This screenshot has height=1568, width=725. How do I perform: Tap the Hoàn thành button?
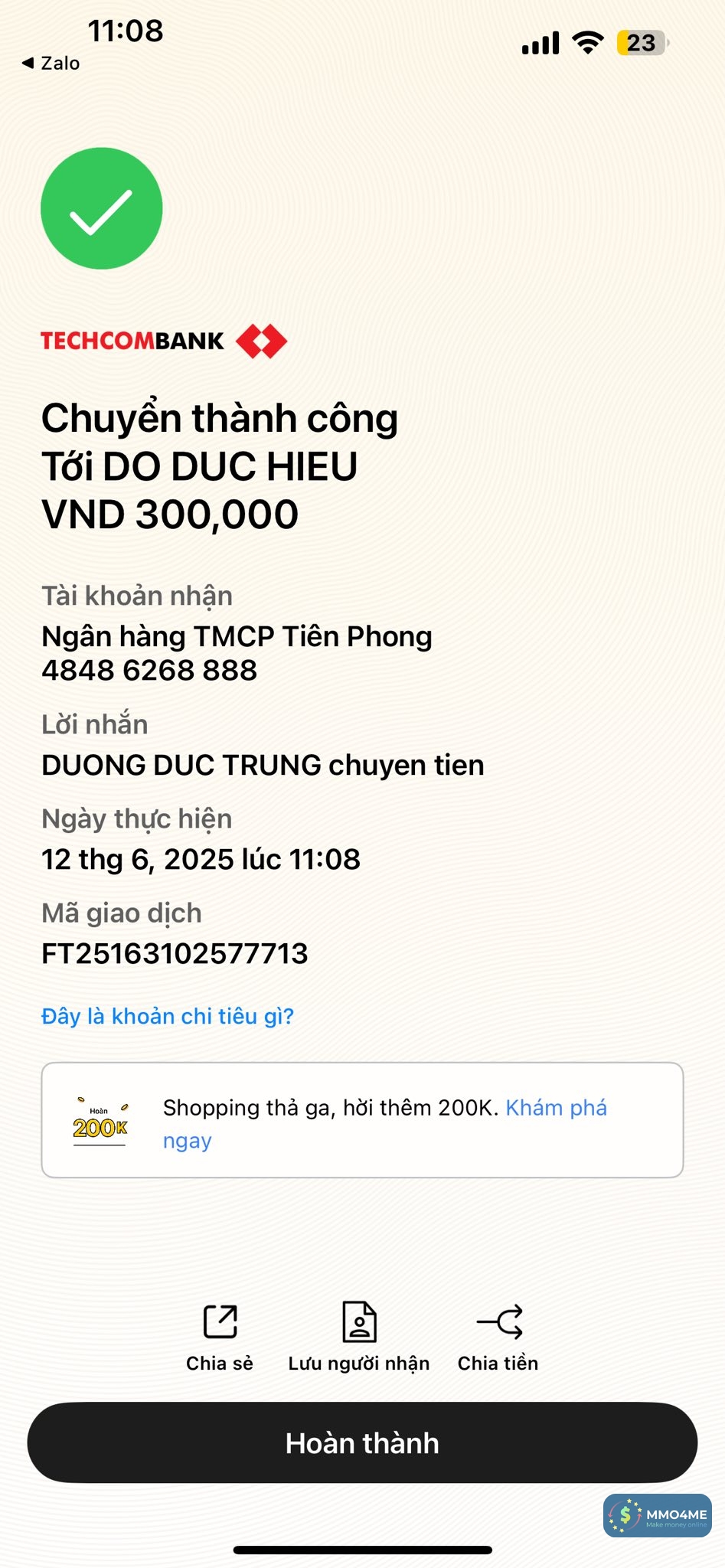pos(362,1442)
